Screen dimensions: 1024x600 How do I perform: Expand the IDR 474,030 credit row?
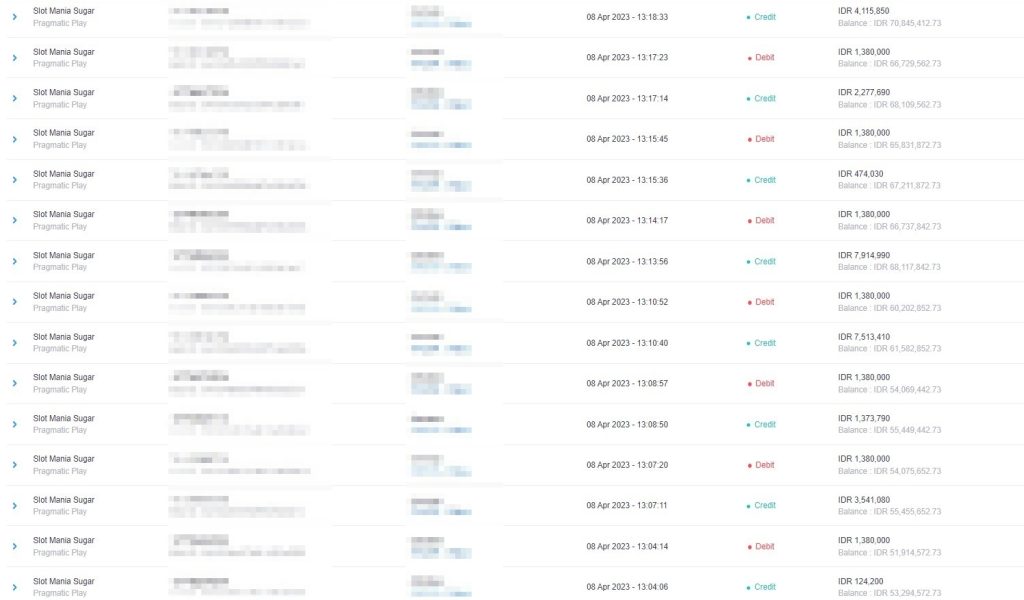click(x=15, y=180)
